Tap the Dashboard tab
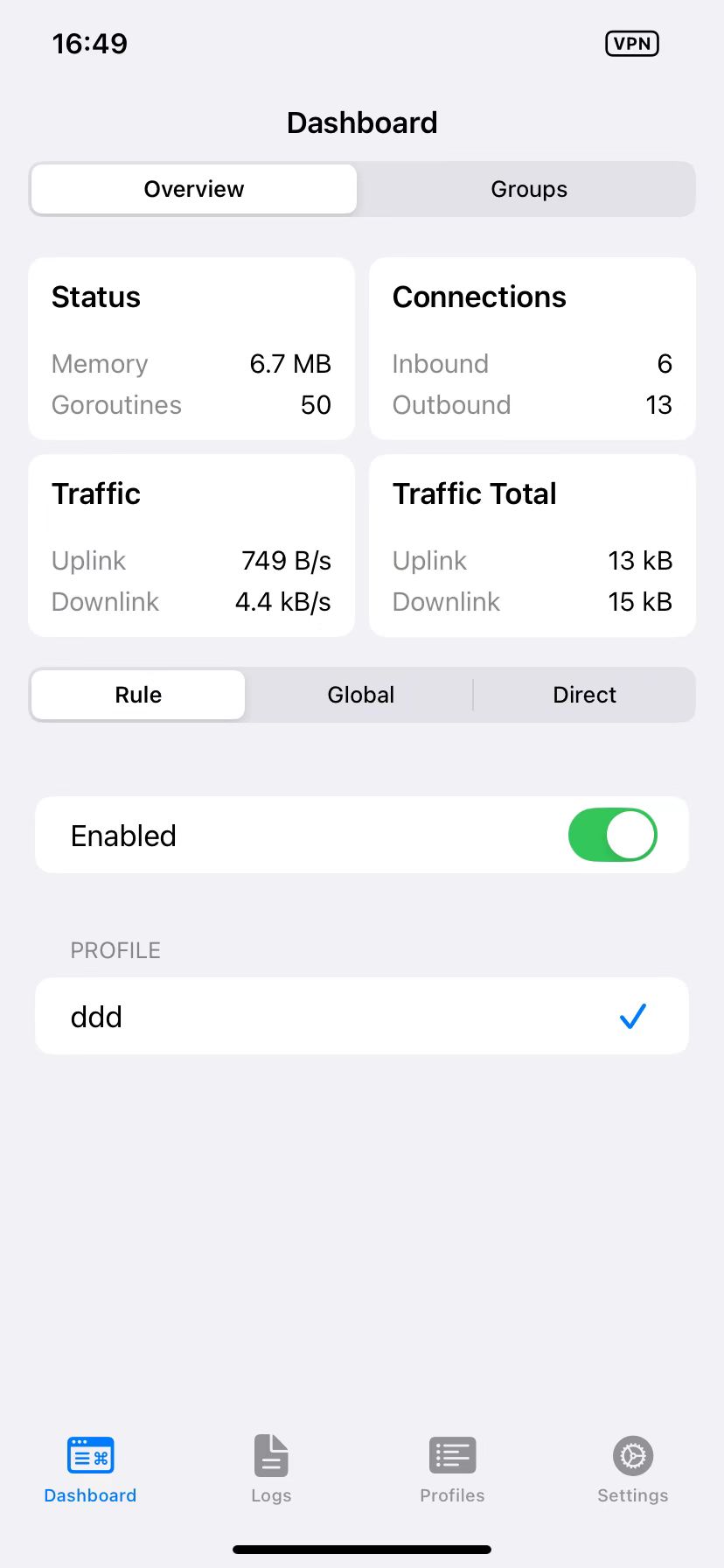Screen dimensions: 724x1568 90,1469
